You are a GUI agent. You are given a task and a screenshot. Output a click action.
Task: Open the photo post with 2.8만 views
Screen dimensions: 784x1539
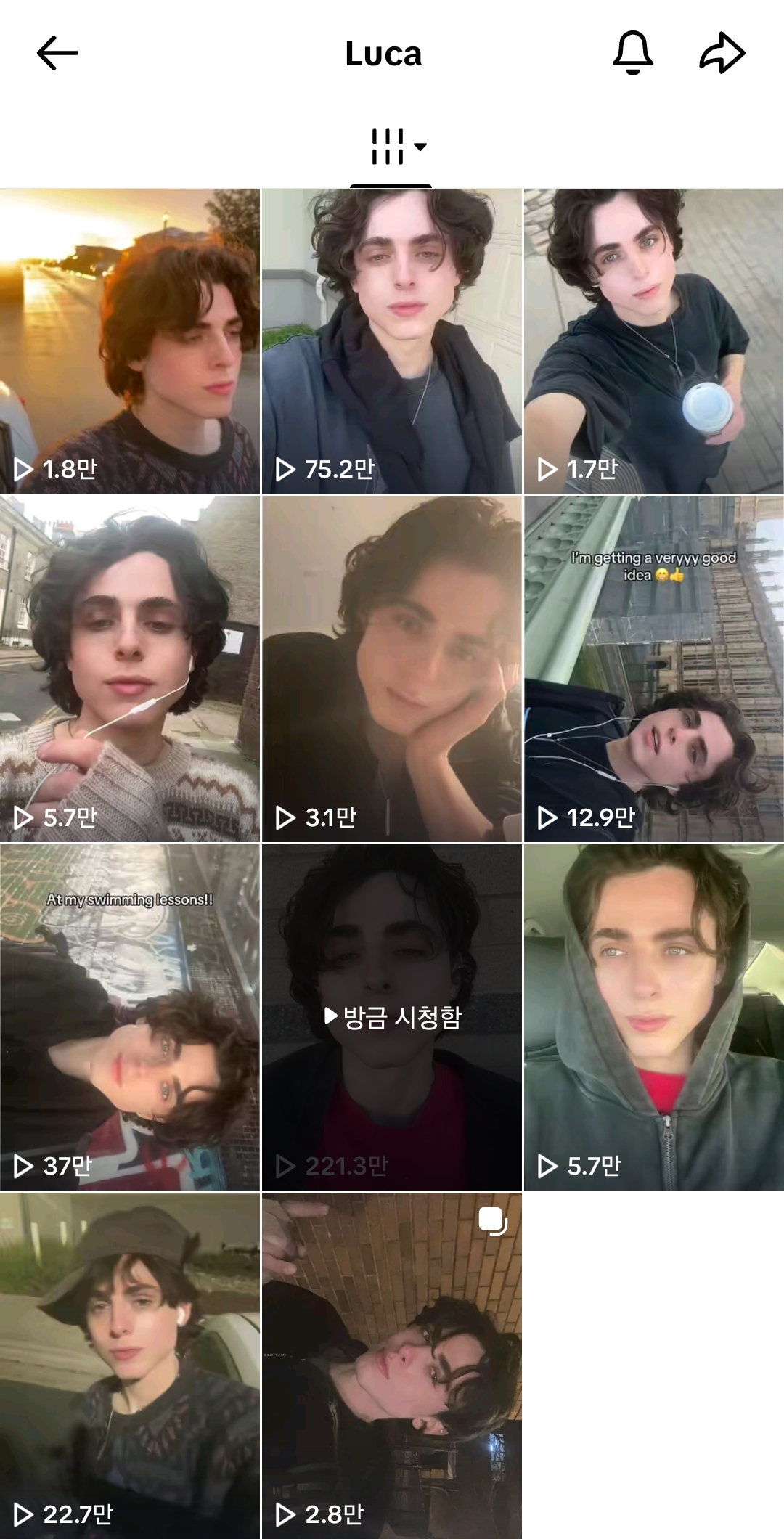[391, 1365]
